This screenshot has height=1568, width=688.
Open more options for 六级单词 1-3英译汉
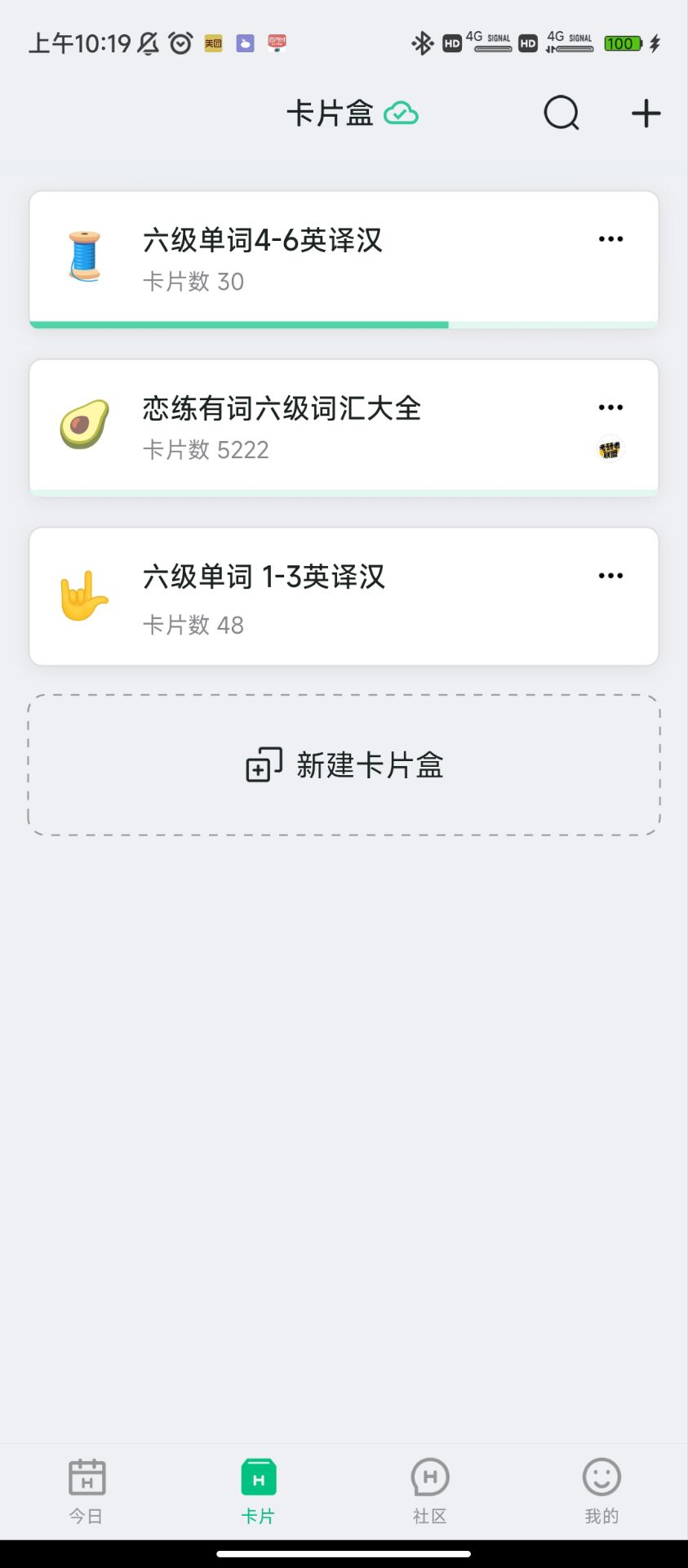coord(610,576)
